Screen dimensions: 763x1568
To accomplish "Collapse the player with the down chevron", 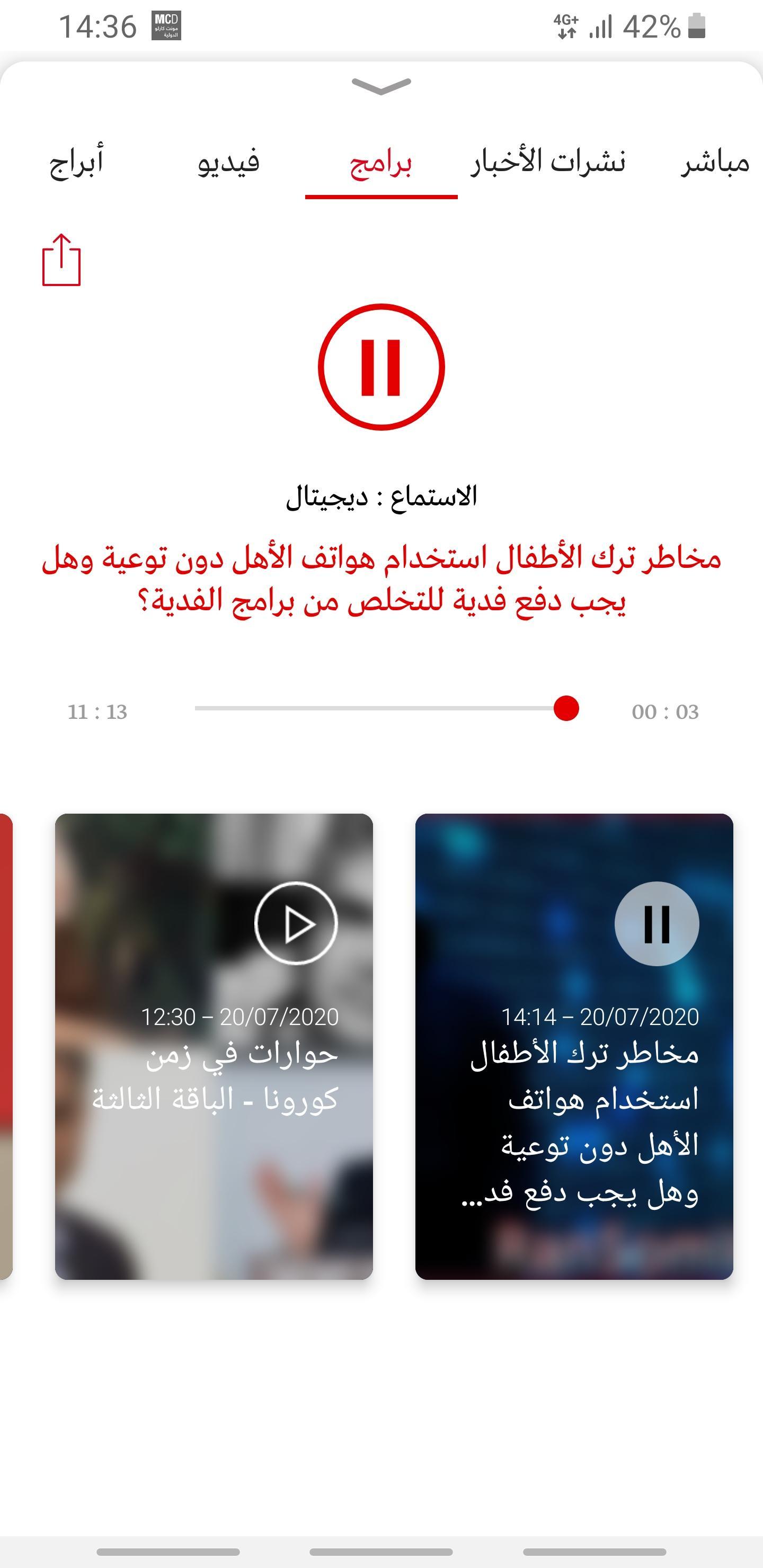I will click(381, 86).
